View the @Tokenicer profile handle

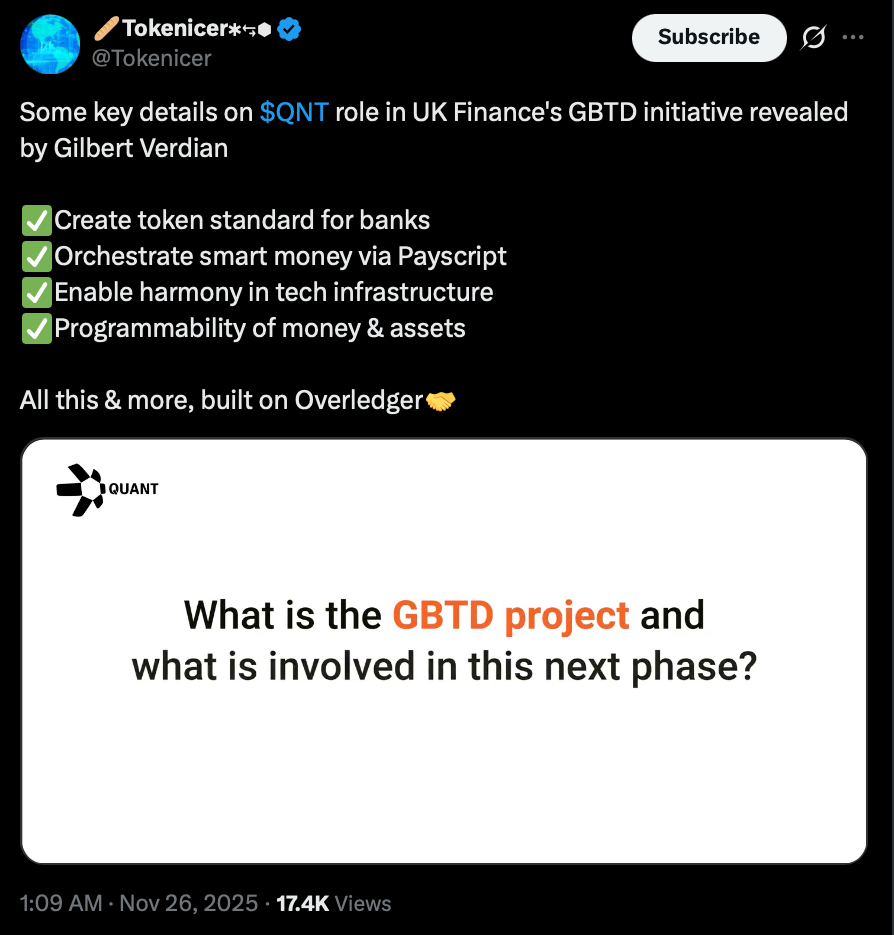coord(152,58)
